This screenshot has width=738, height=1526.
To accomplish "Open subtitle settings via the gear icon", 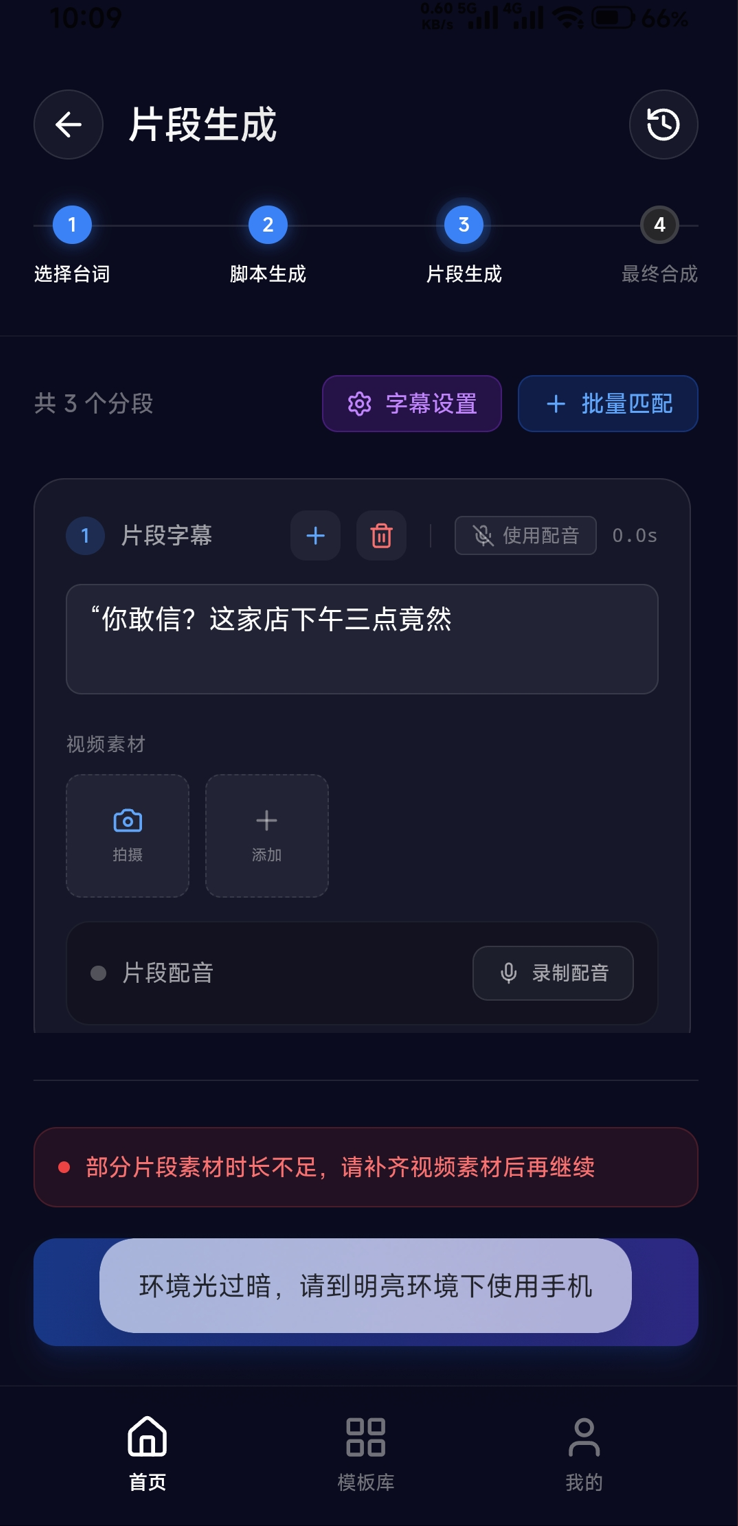I will pos(359,403).
